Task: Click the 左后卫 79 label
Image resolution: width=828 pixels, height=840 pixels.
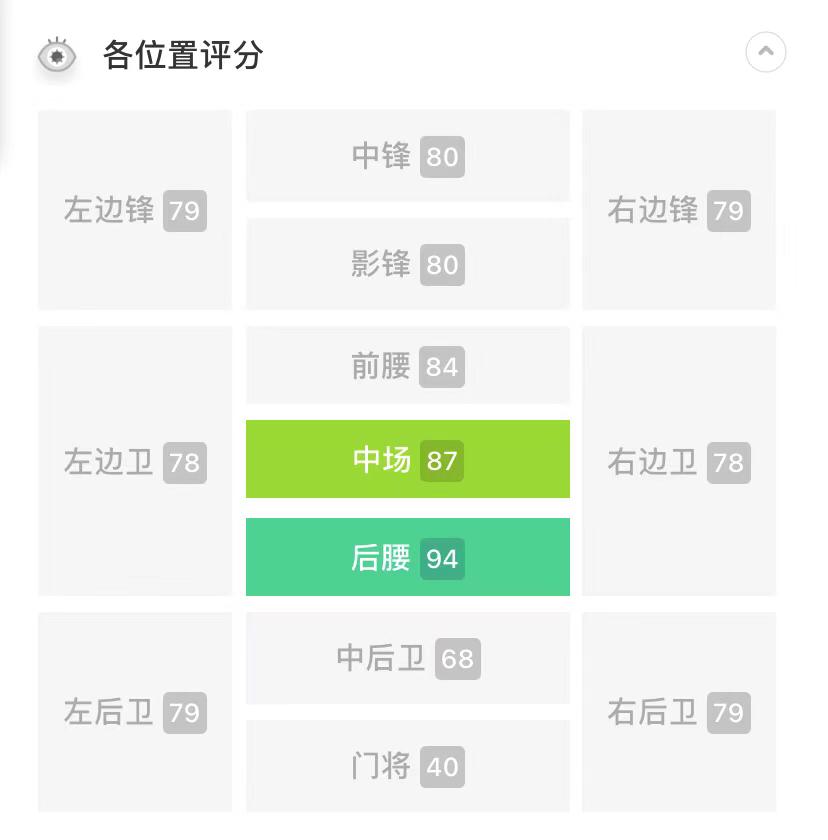Action: click(x=134, y=713)
